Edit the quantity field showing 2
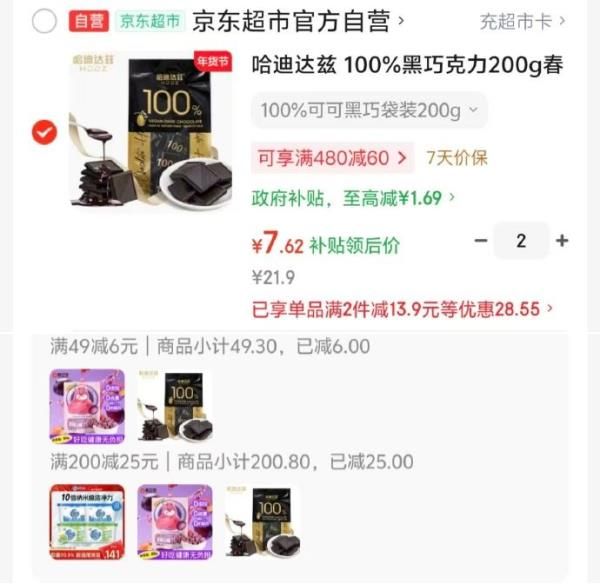 (521, 241)
